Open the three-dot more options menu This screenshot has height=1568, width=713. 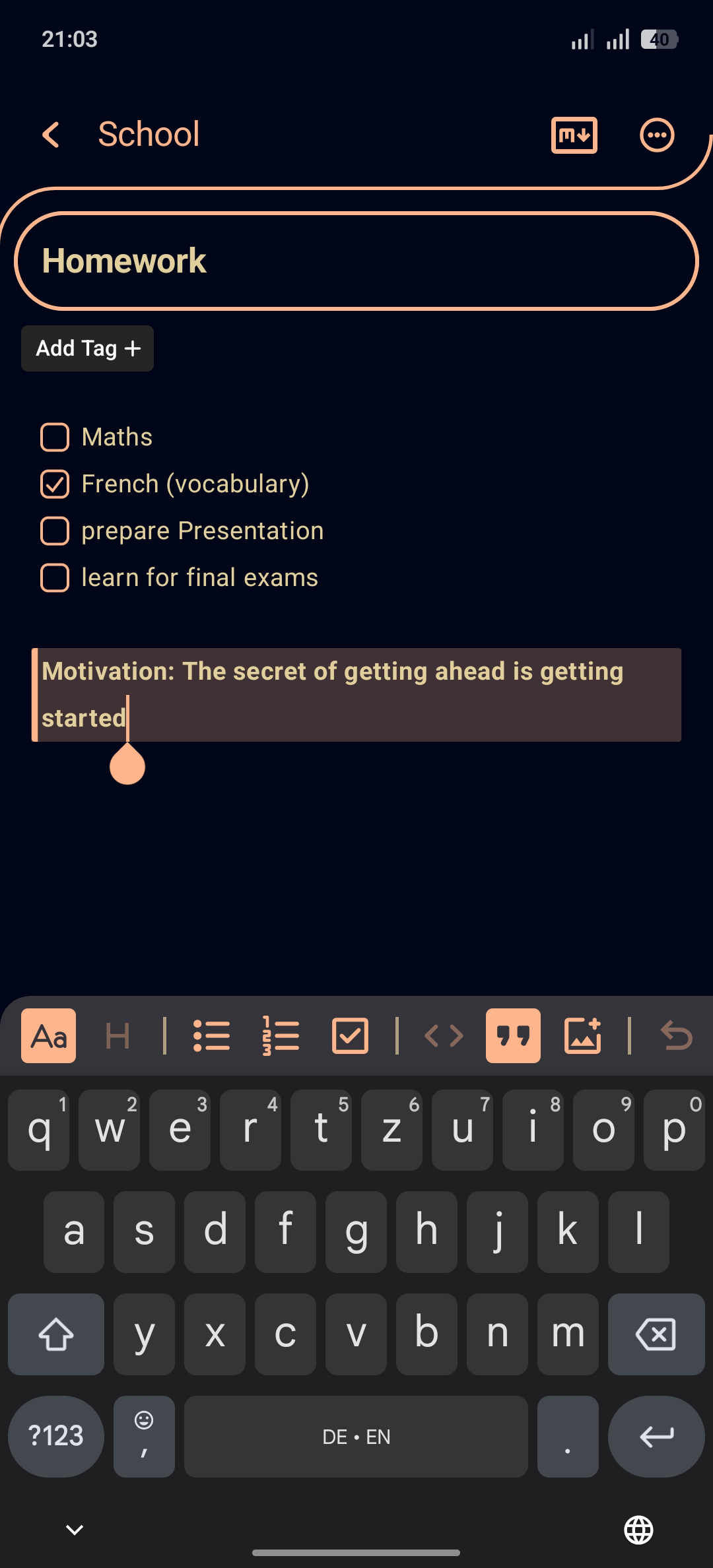(657, 135)
